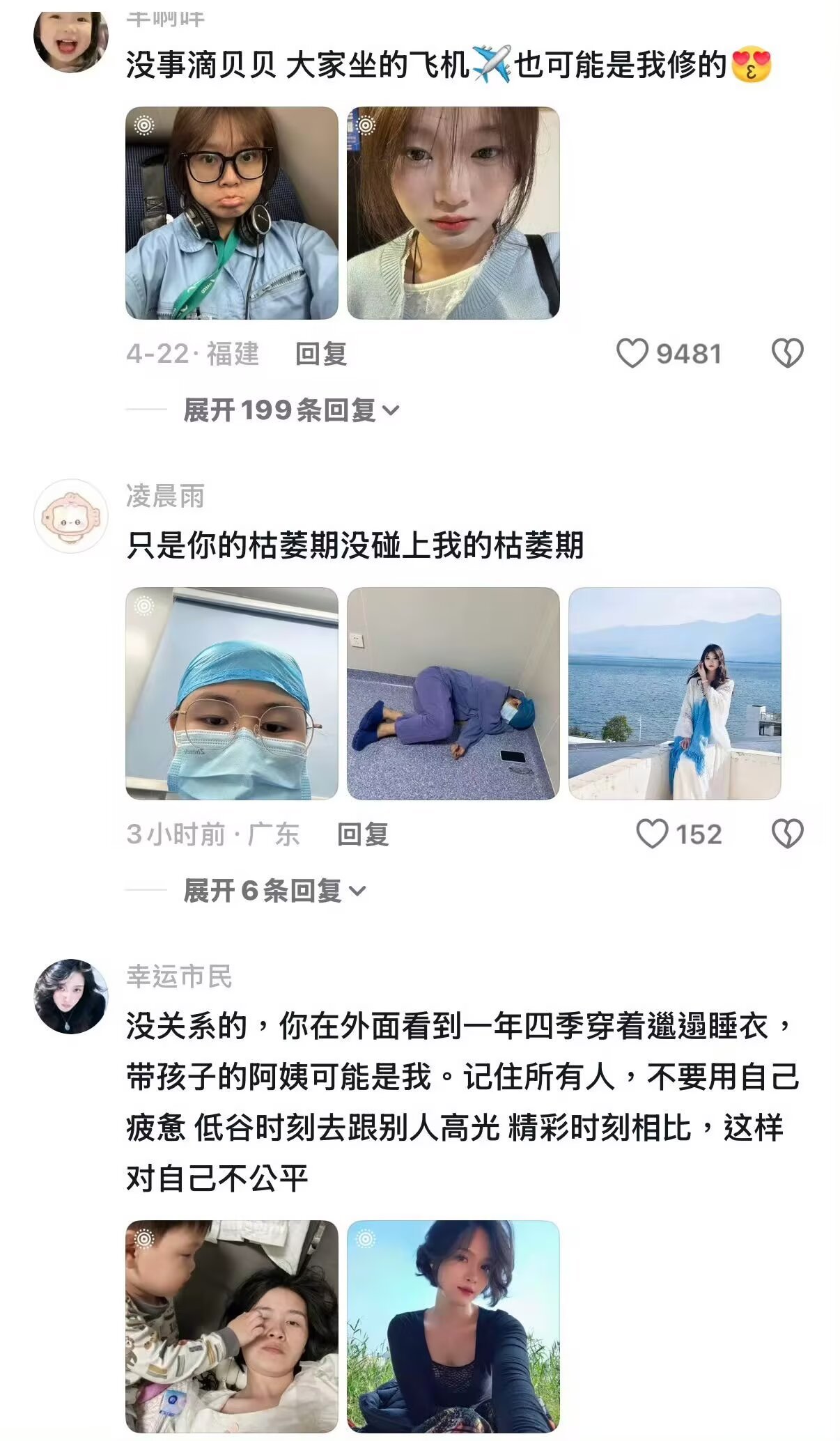Open 幸运市民's profile avatar

pyautogui.click(x=71, y=997)
